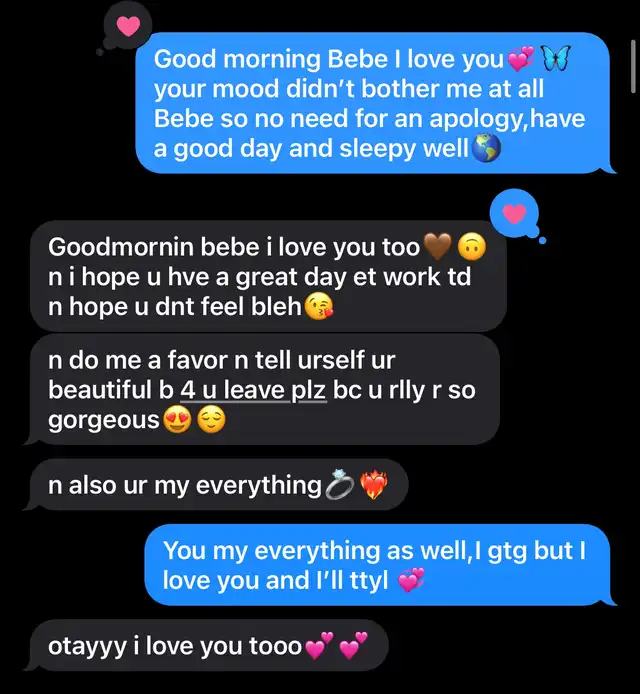Open the underlined "4 u leave plz" link
The width and height of the screenshot is (640, 694).
pyautogui.click(x=253, y=390)
